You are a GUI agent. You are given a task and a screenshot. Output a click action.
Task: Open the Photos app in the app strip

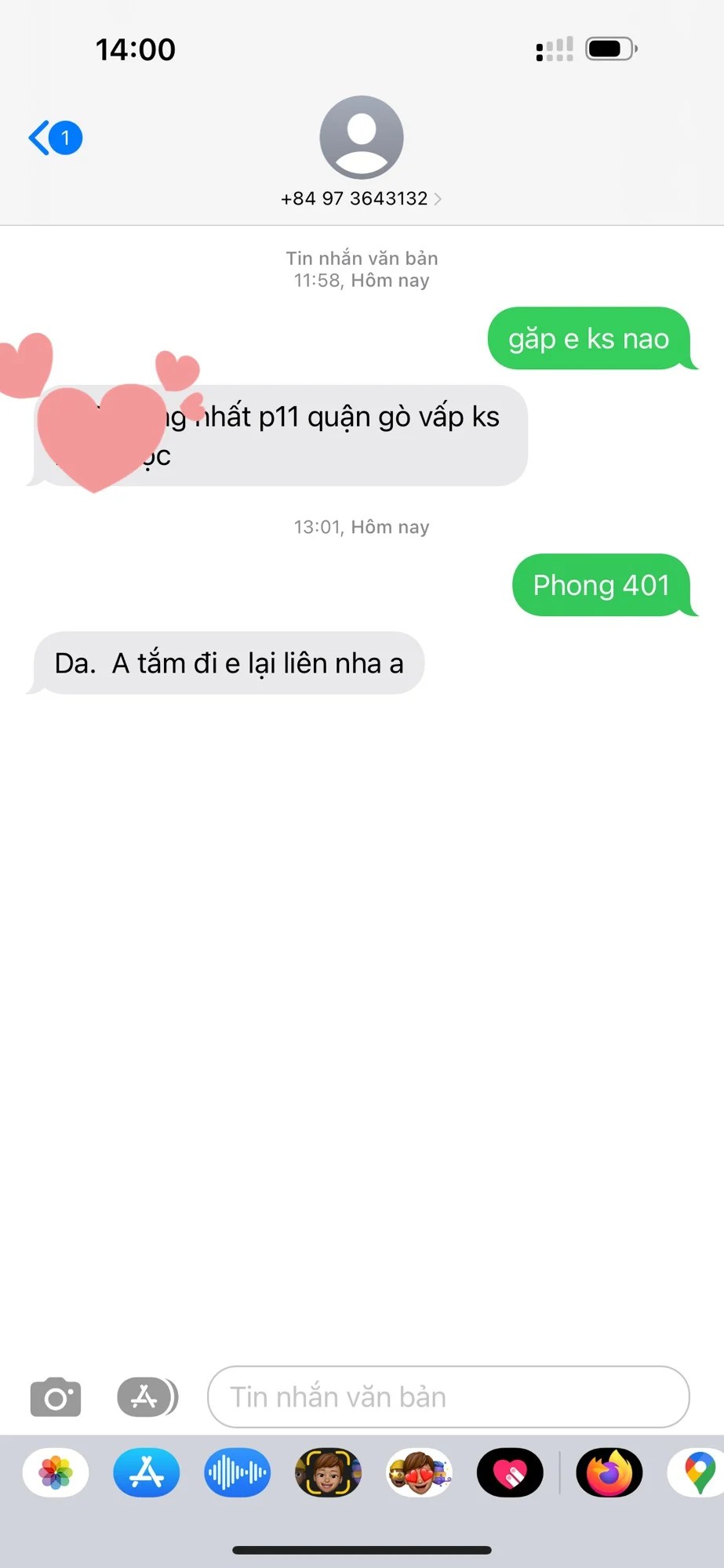point(56,1472)
